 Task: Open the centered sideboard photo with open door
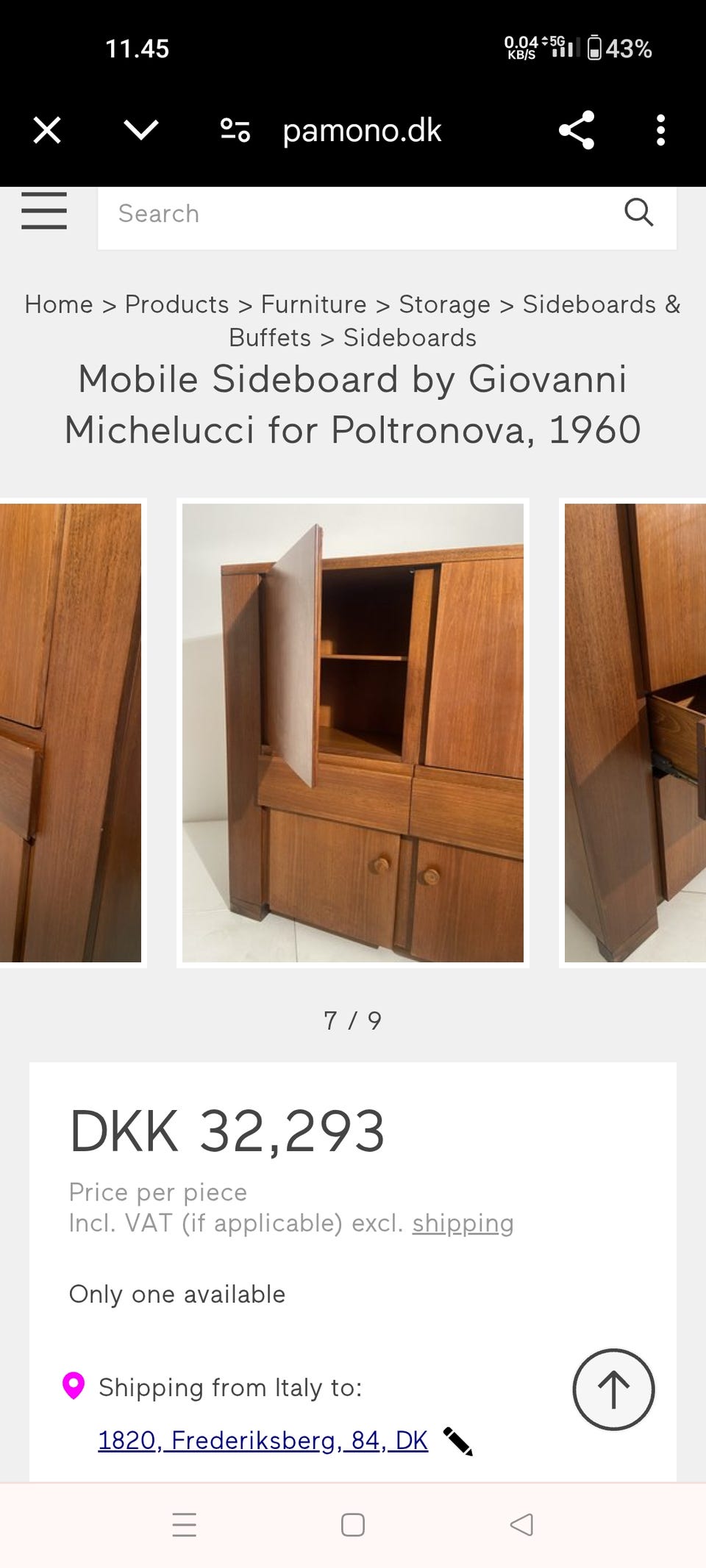(353, 732)
